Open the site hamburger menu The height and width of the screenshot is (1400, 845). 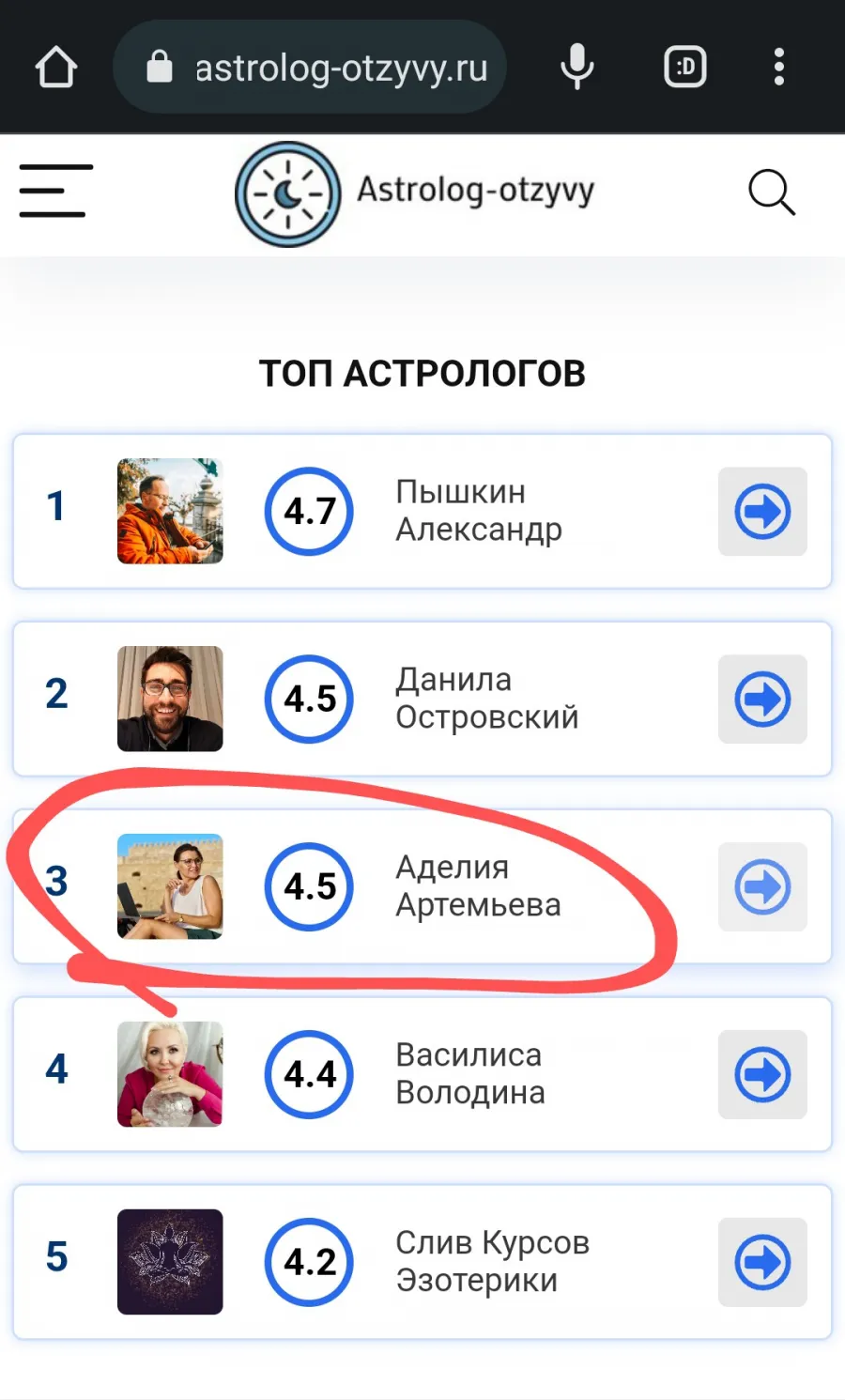point(56,191)
